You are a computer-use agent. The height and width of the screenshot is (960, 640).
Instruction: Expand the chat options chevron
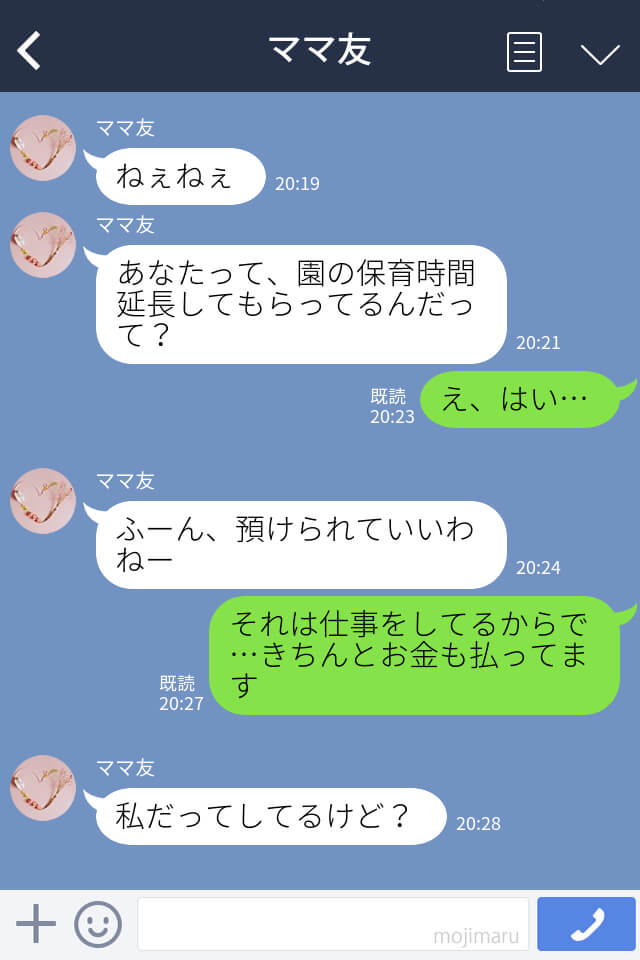(600, 54)
